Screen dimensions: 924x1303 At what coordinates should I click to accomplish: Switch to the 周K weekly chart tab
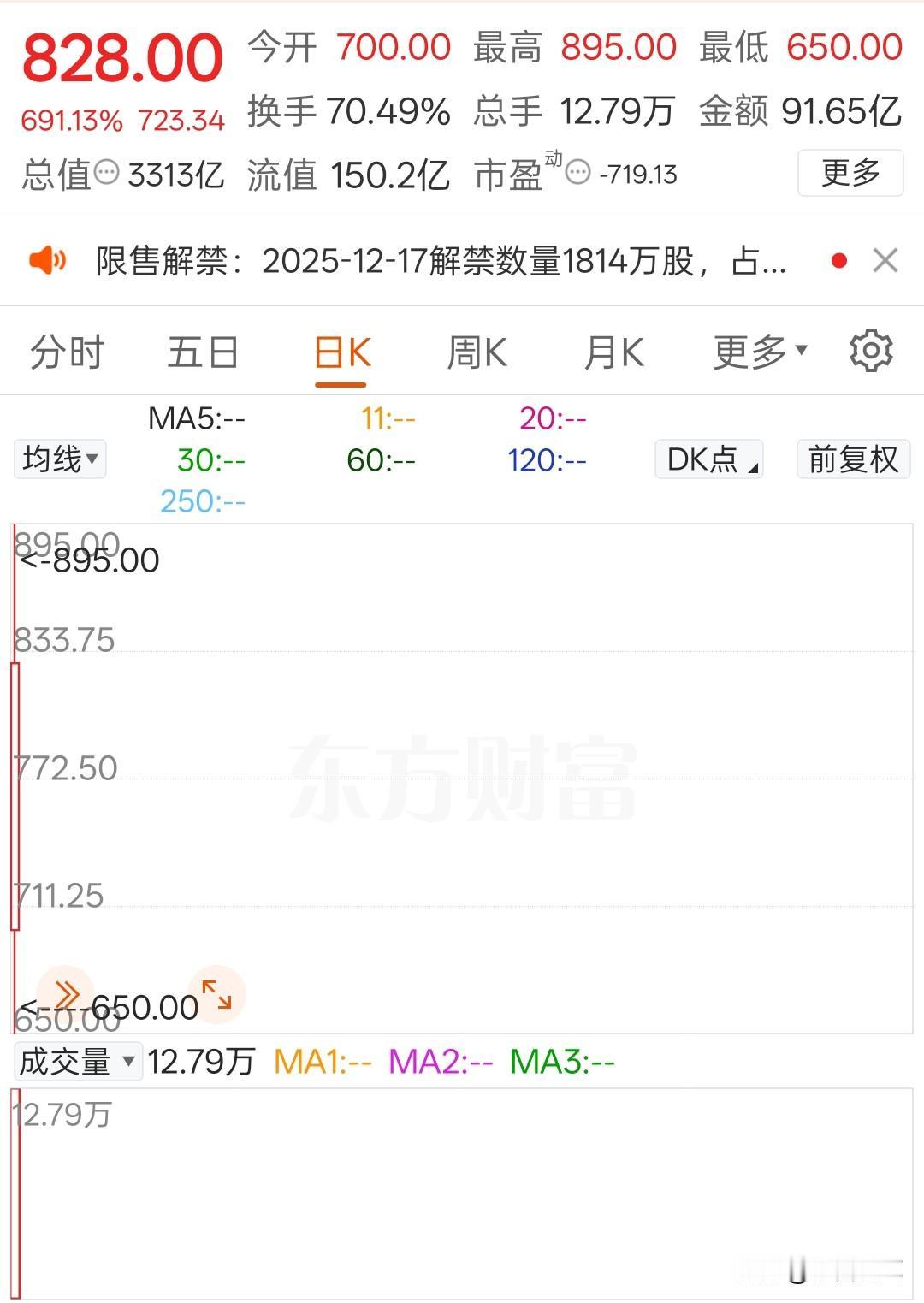click(x=476, y=351)
